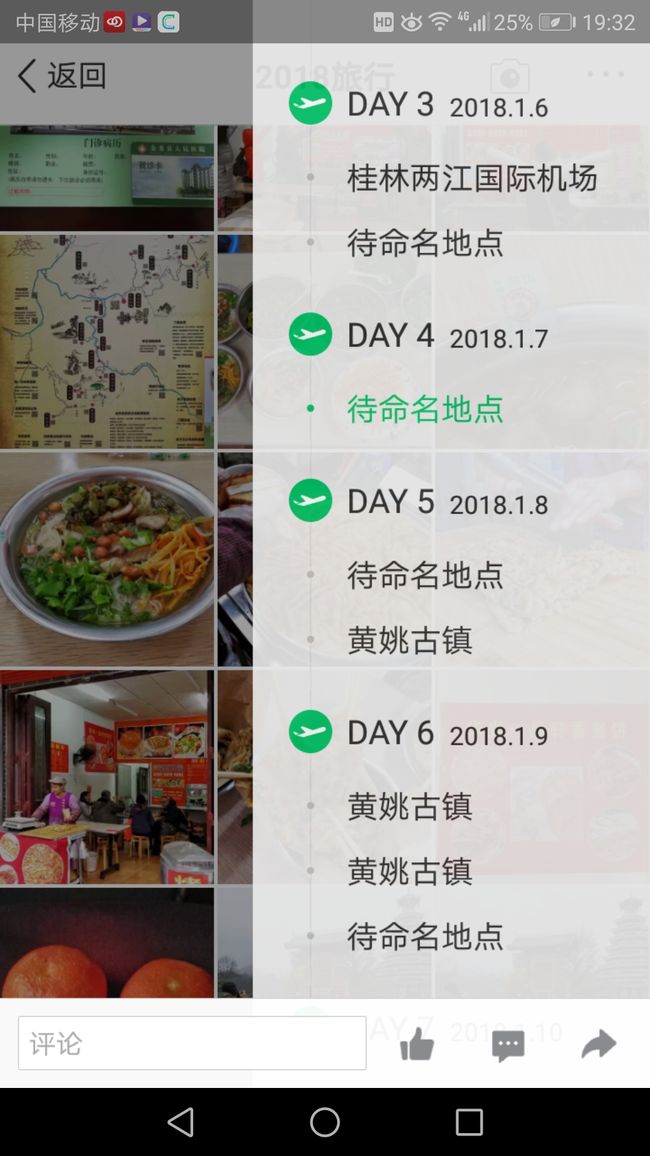Open the oranges photo

[x=107, y=943]
